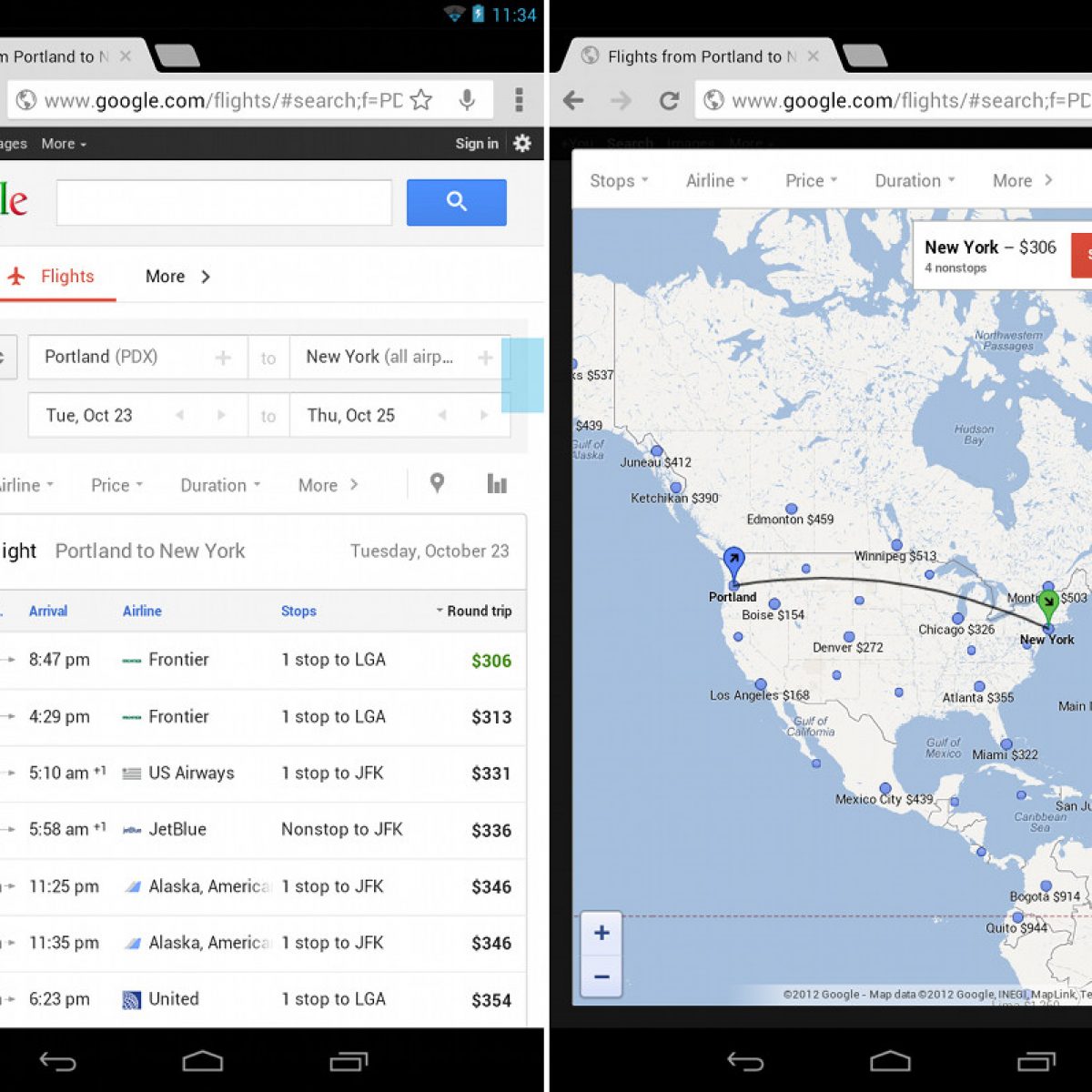Reload the page with the refresh icon
This screenshot has width=1092, height=1092.
pos(669,100)
